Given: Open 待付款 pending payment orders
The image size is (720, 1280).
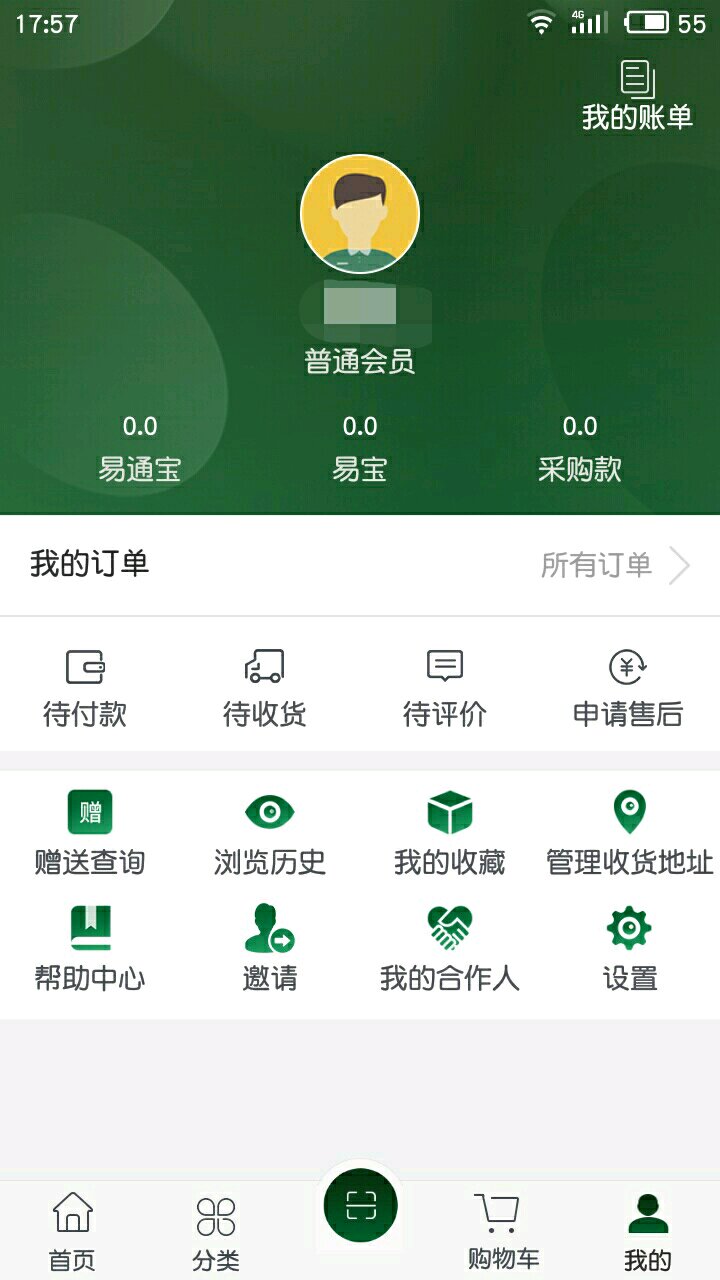Looking at the screenshot, I should click(85, 687).
